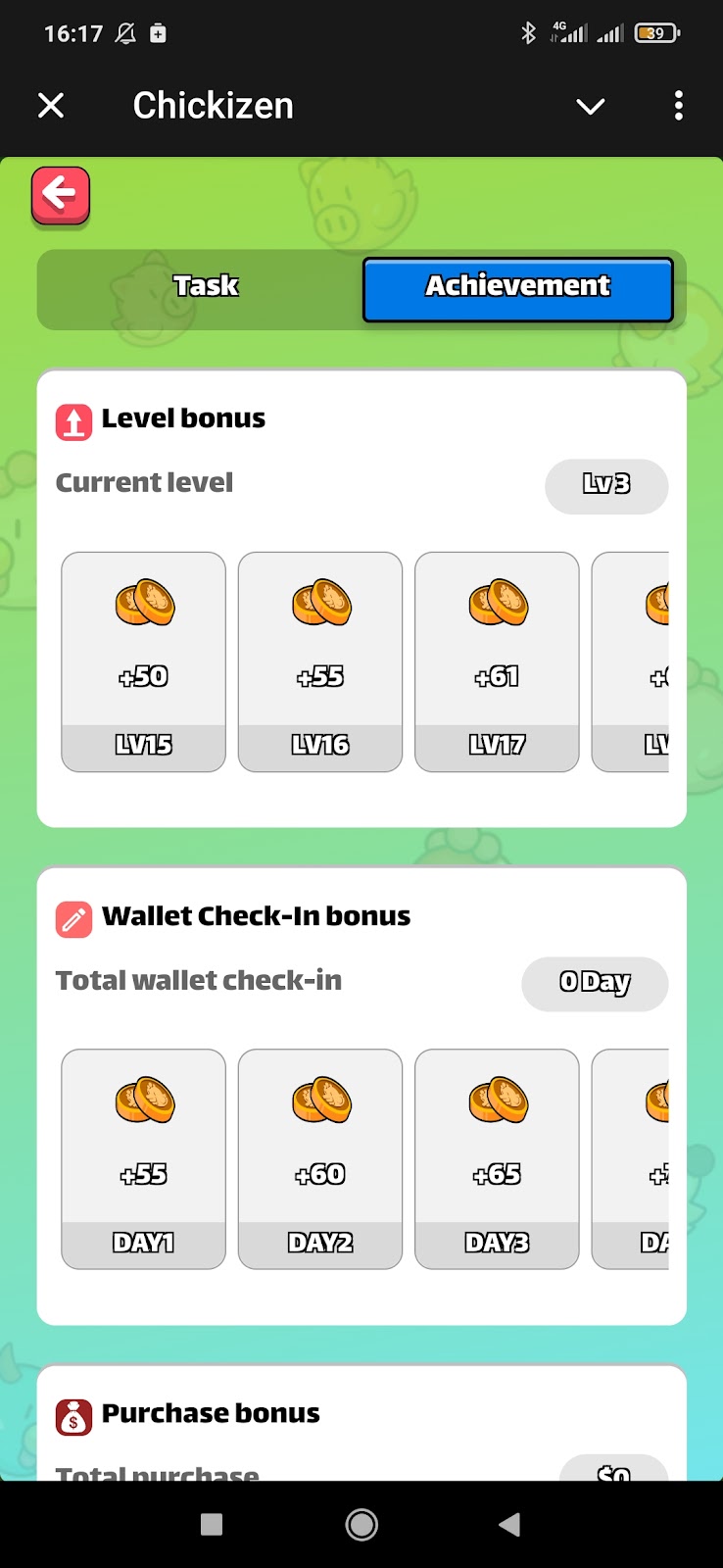Go back with the red arrow button

(x=61, y=195)
